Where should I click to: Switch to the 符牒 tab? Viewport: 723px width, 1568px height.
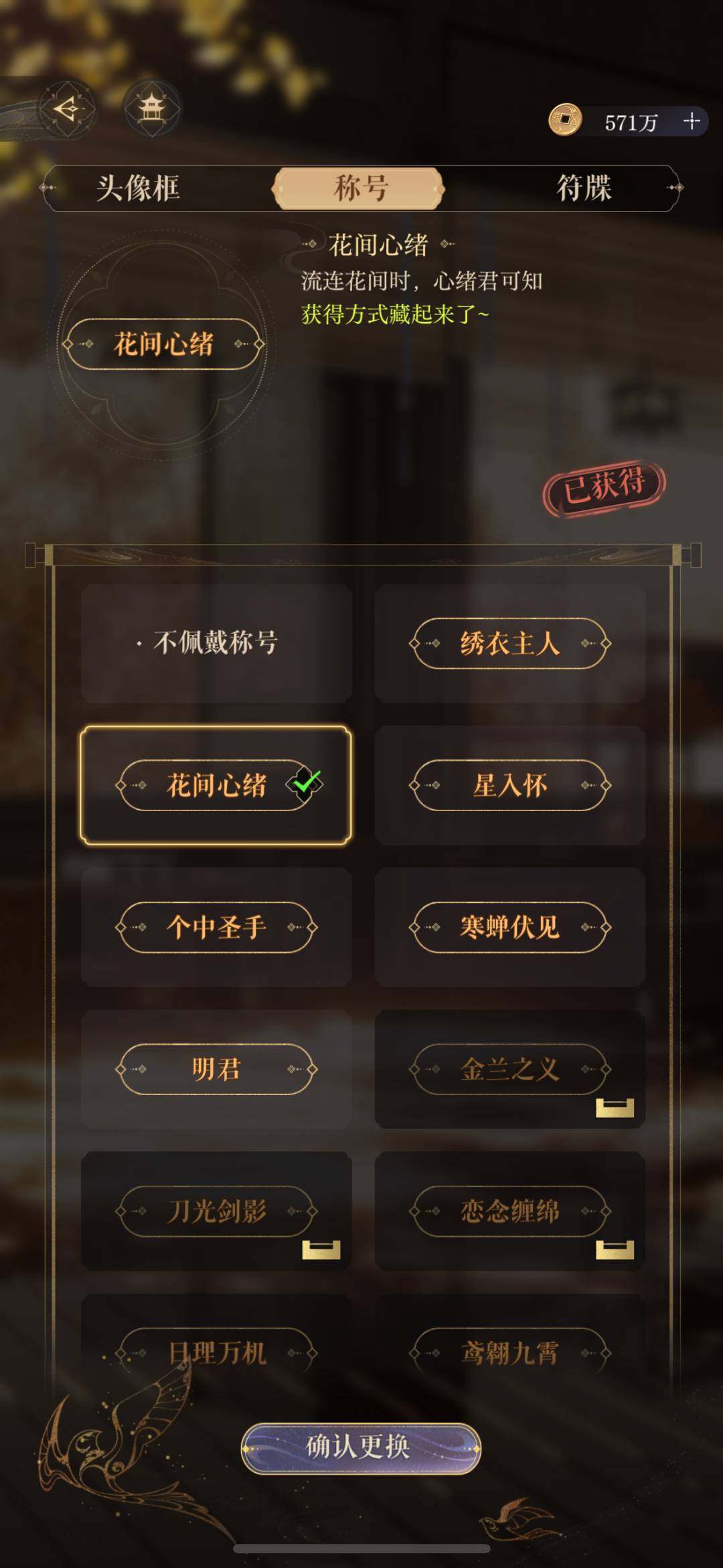coord(587,190)
